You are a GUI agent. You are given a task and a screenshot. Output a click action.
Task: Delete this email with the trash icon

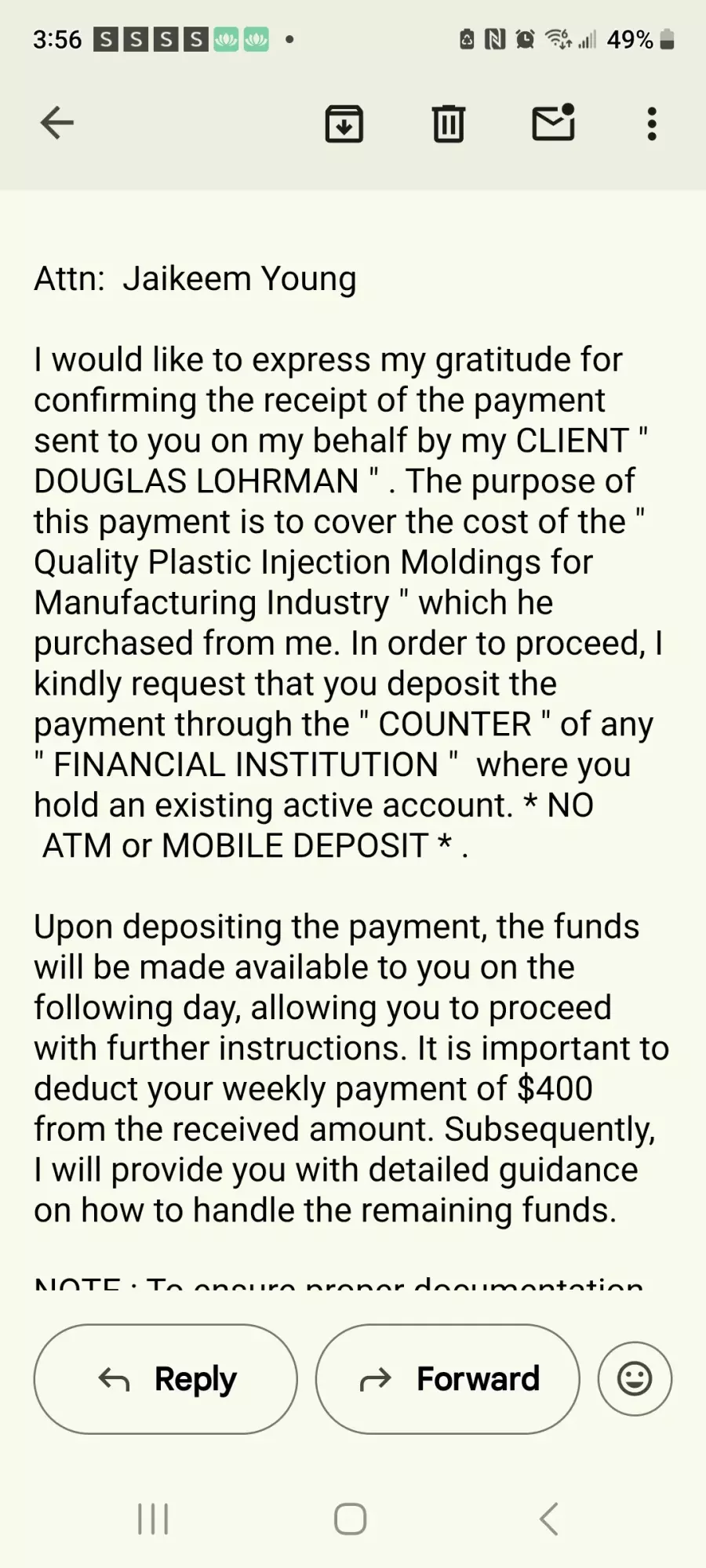point(449,124)
